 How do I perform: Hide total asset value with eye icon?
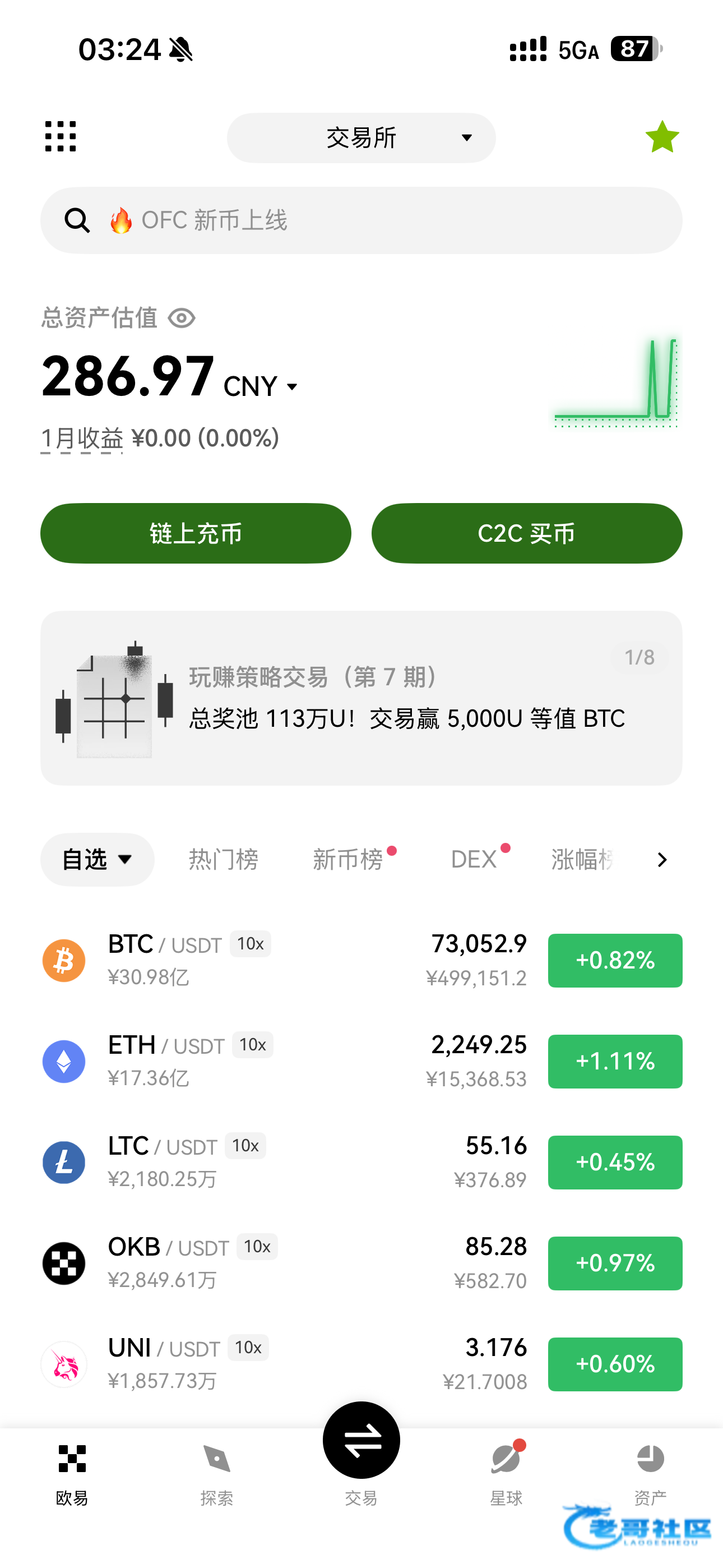pyautogui.click(x=182, y=318)
